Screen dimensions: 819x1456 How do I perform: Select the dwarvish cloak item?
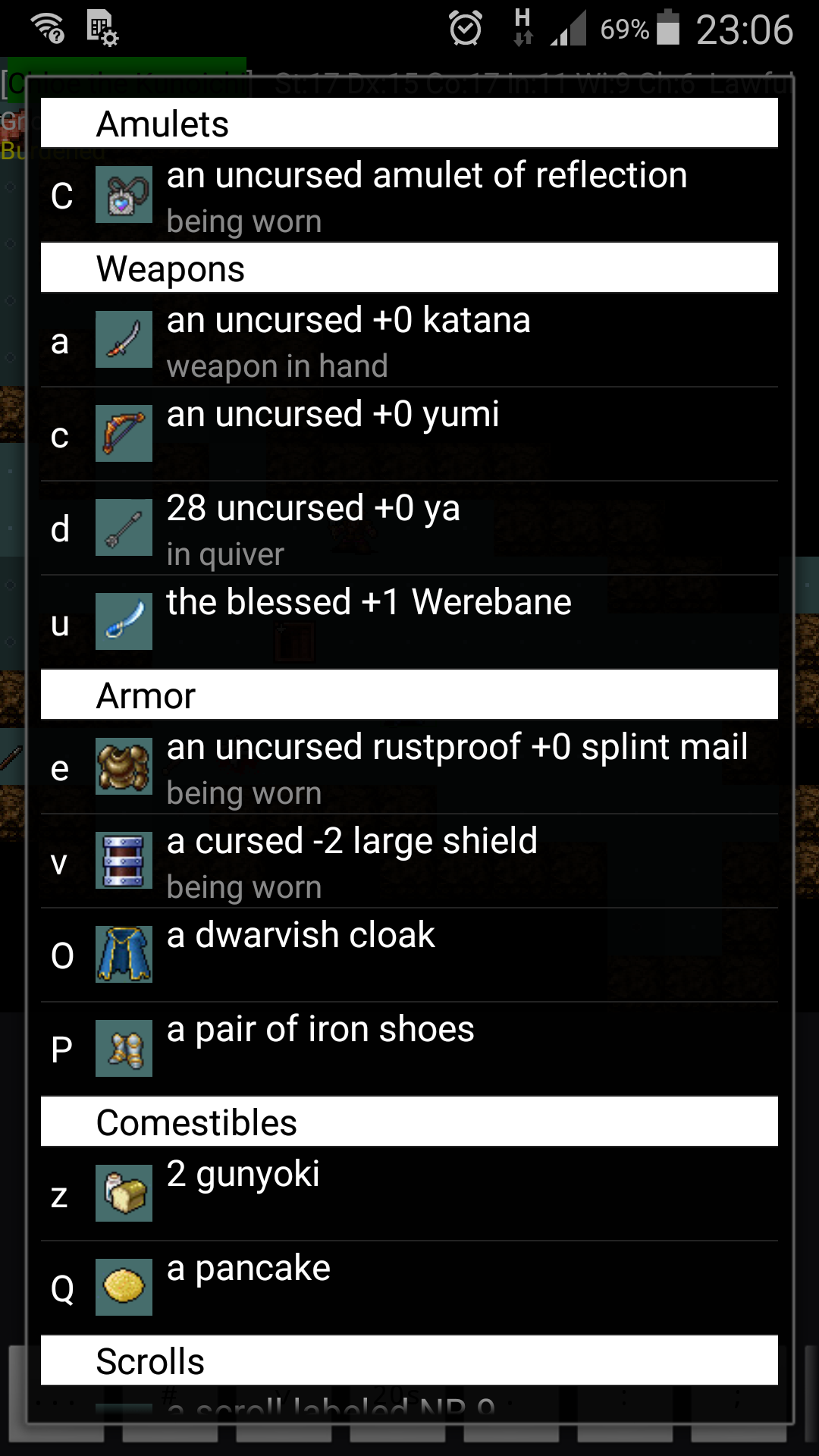tap(409, 955)
